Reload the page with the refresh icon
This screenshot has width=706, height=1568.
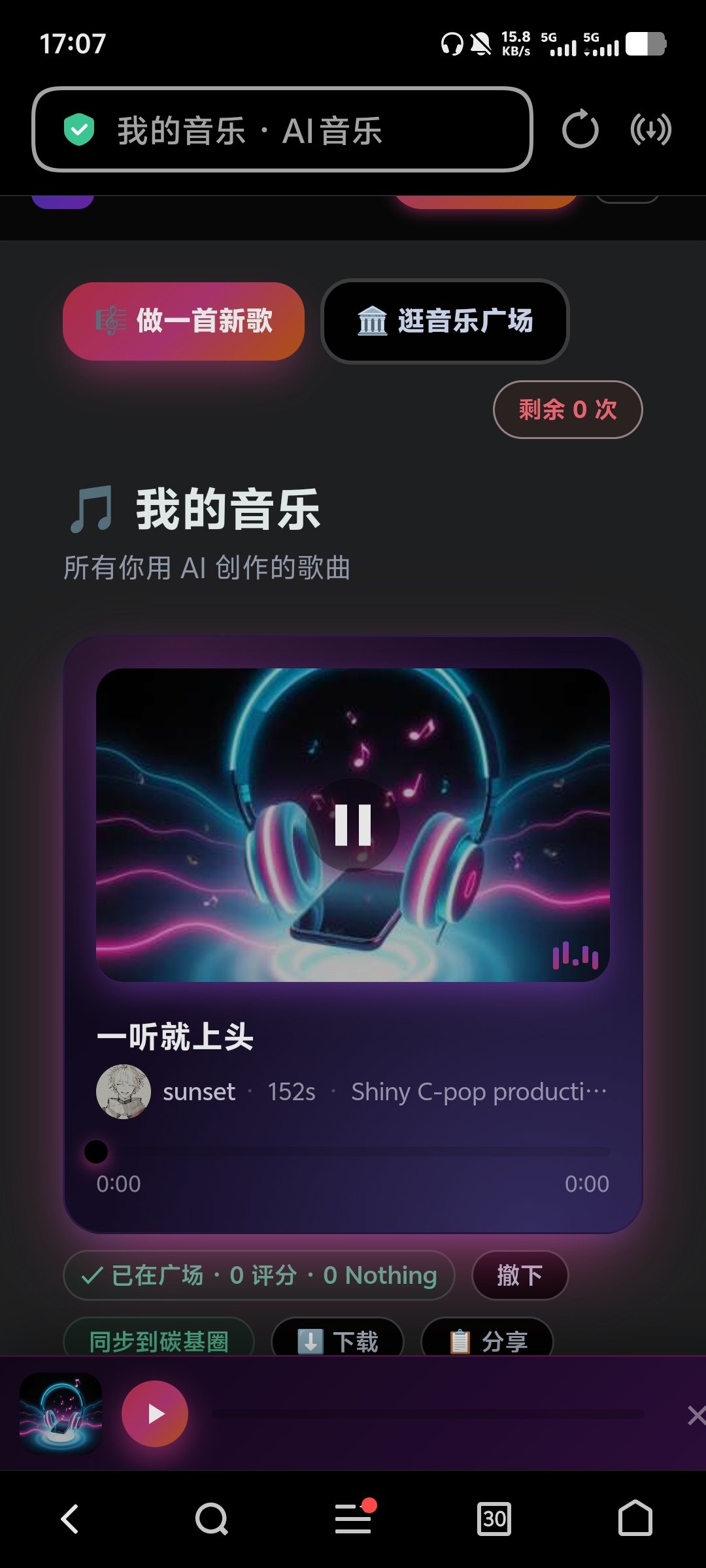[580, 130]
